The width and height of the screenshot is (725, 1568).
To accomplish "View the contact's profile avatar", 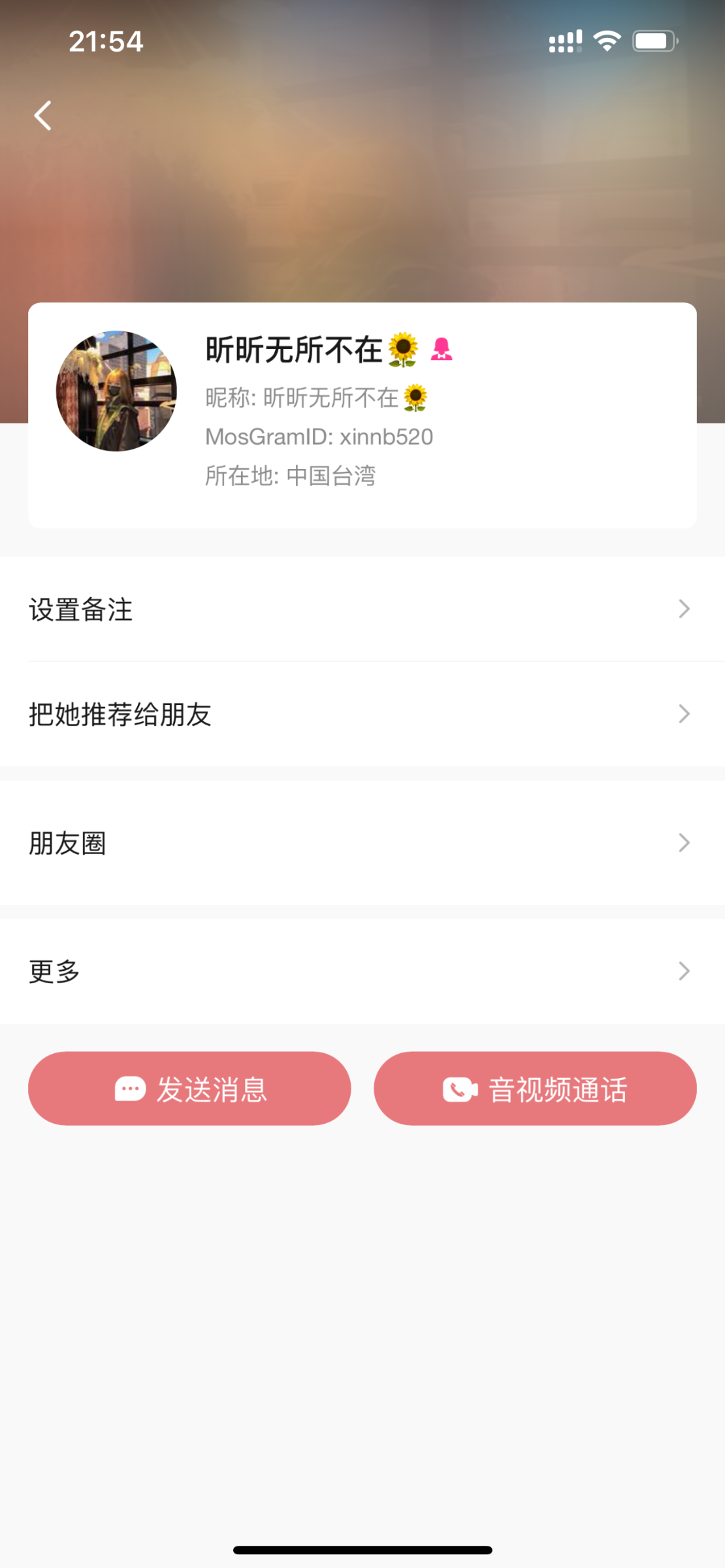I will [116, 391].
